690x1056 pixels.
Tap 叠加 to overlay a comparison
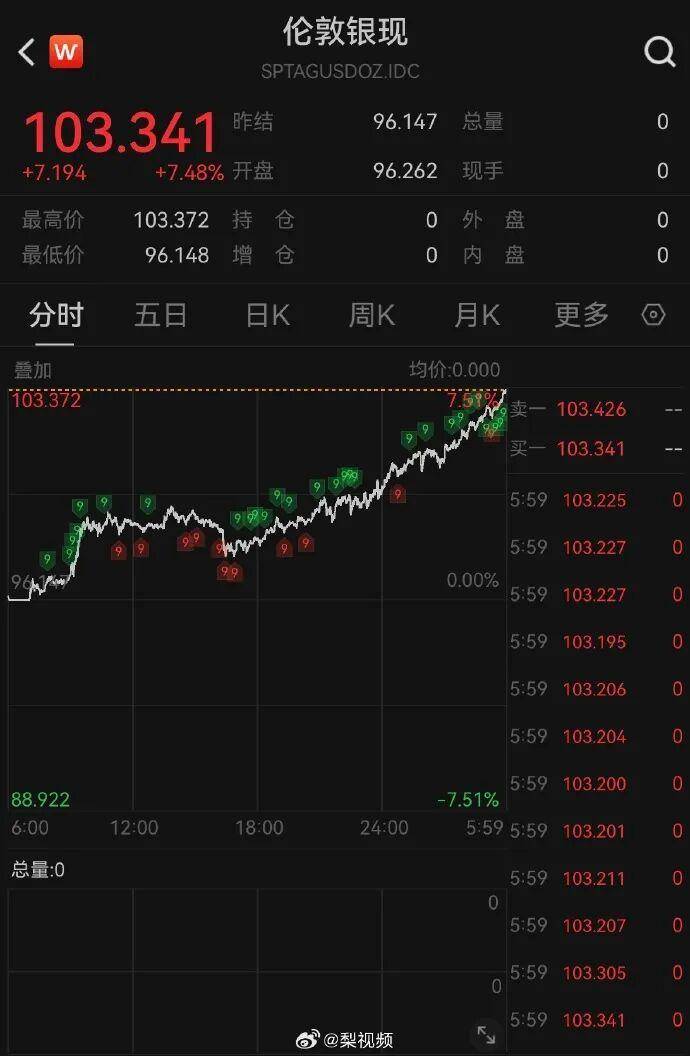pos(32,370)
